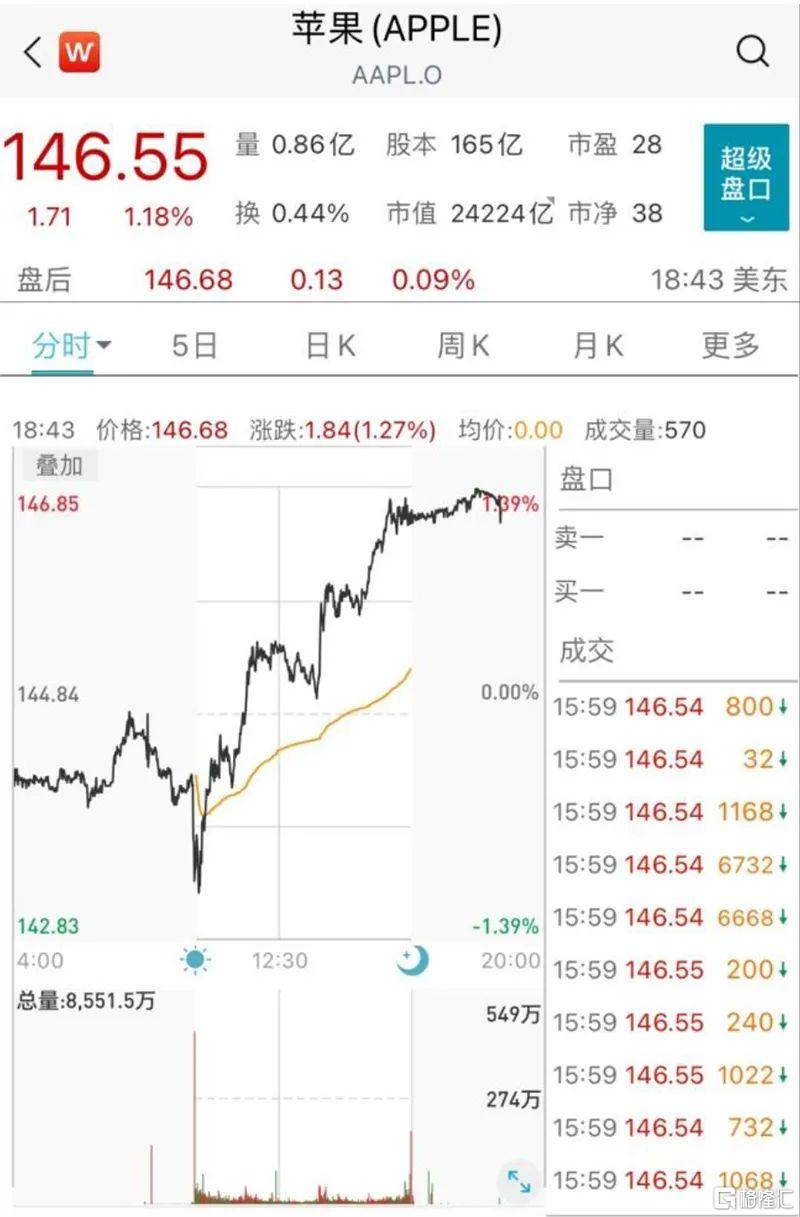This screenshot has width=800, height=1217.
Task: Go back using the top-left arrow
Action: point(33,52)
